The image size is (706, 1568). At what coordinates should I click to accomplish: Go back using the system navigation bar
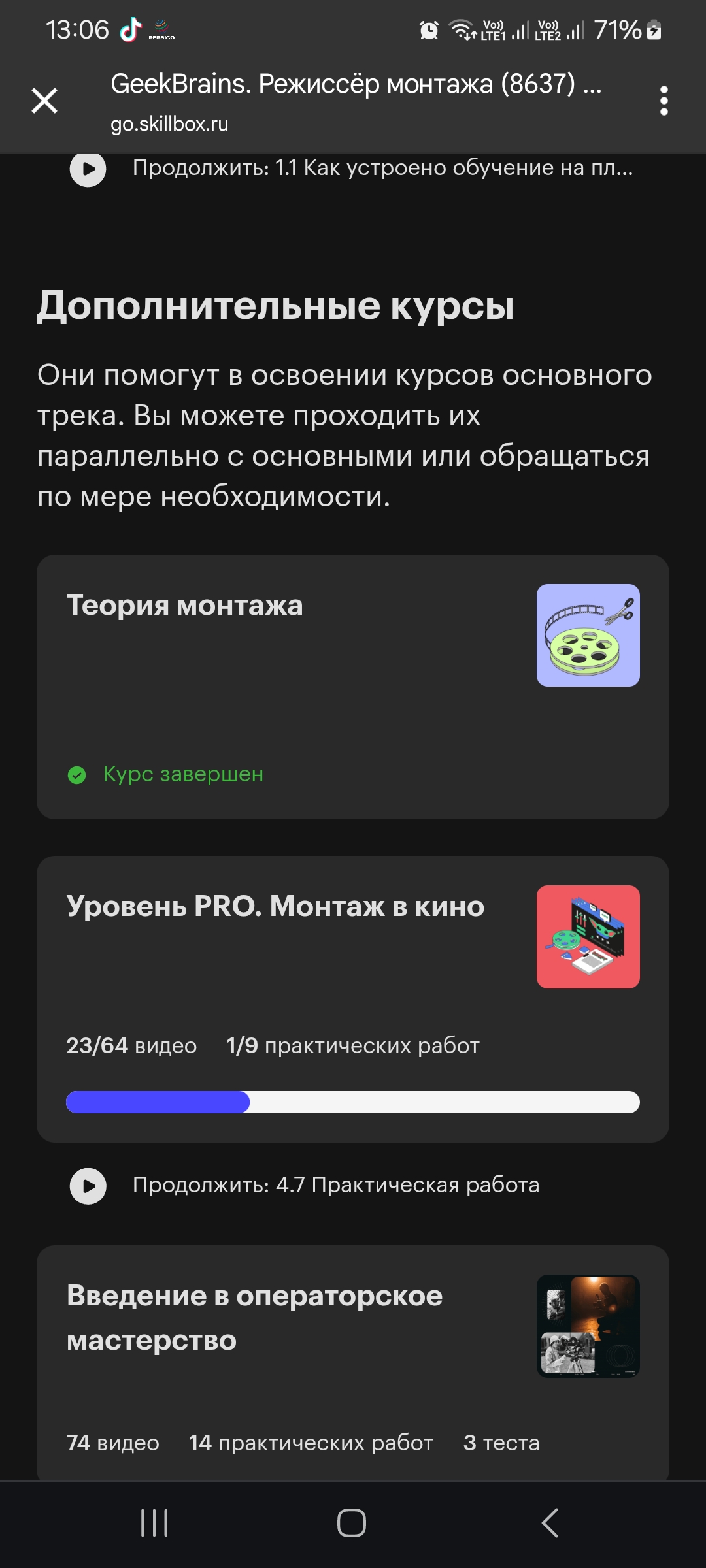click(x=550, y=1523)
